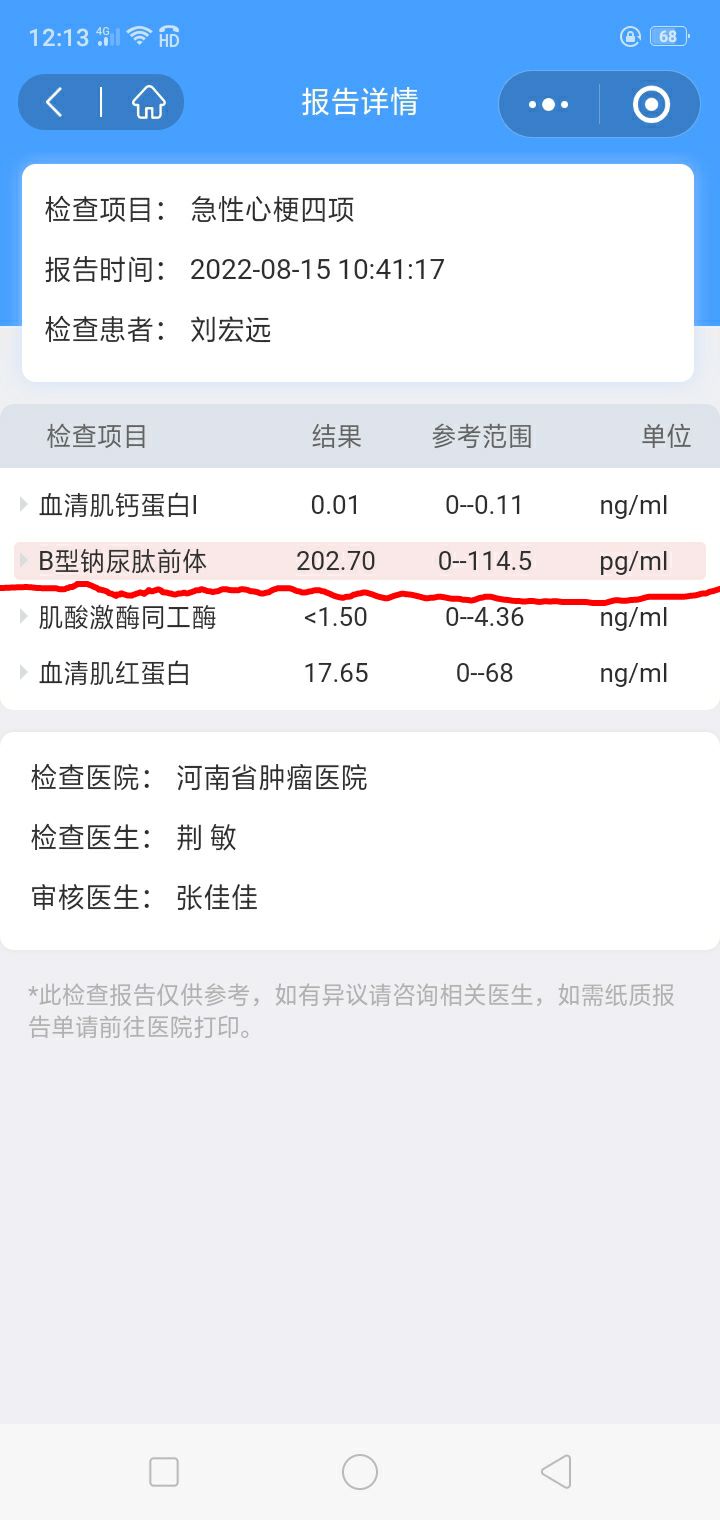Expand the 血清肌钙蛋白I row

click(360, 505)
